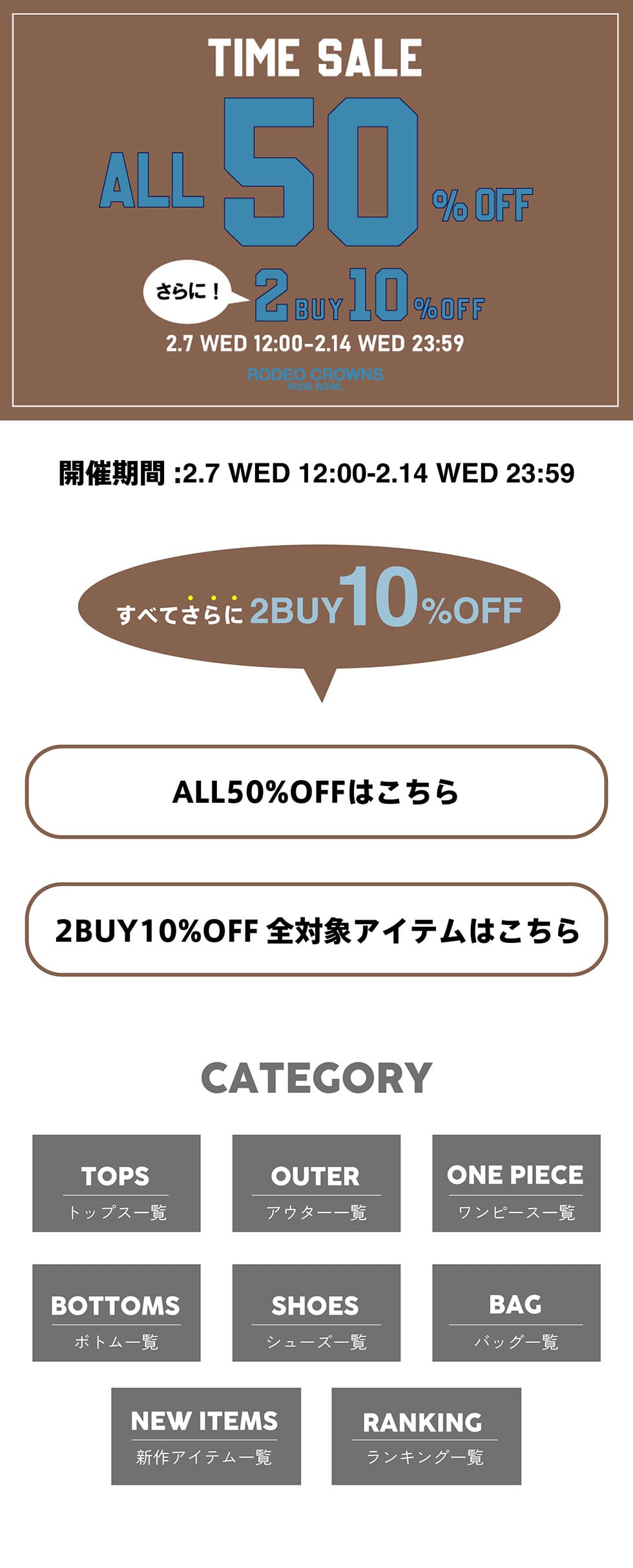Open the ALL50%OFFはこちら button
The height and width of the screenshot is (1568, 633).
pos(316,792)
